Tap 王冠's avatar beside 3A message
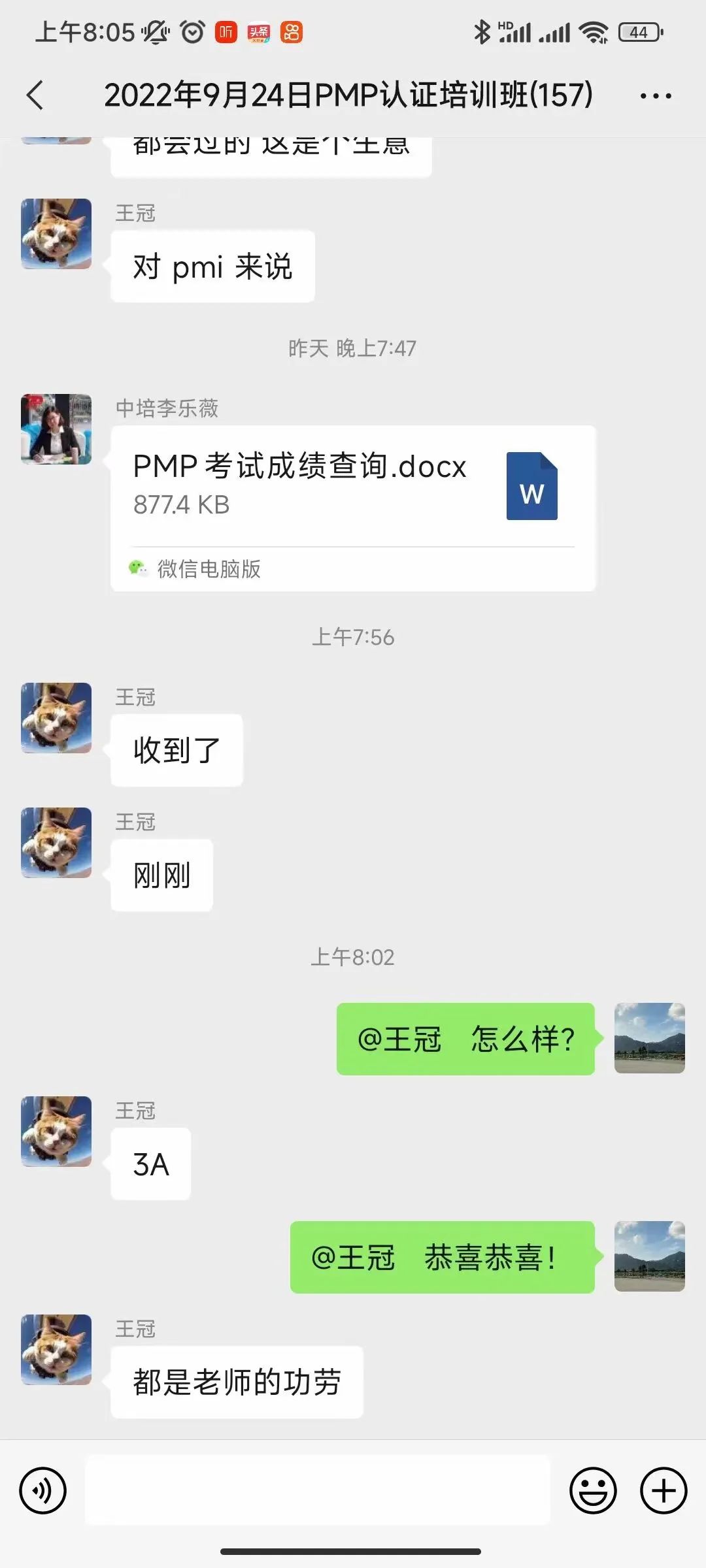Viewport: 706px width, 1568px height. click(x=56, y=1132)
